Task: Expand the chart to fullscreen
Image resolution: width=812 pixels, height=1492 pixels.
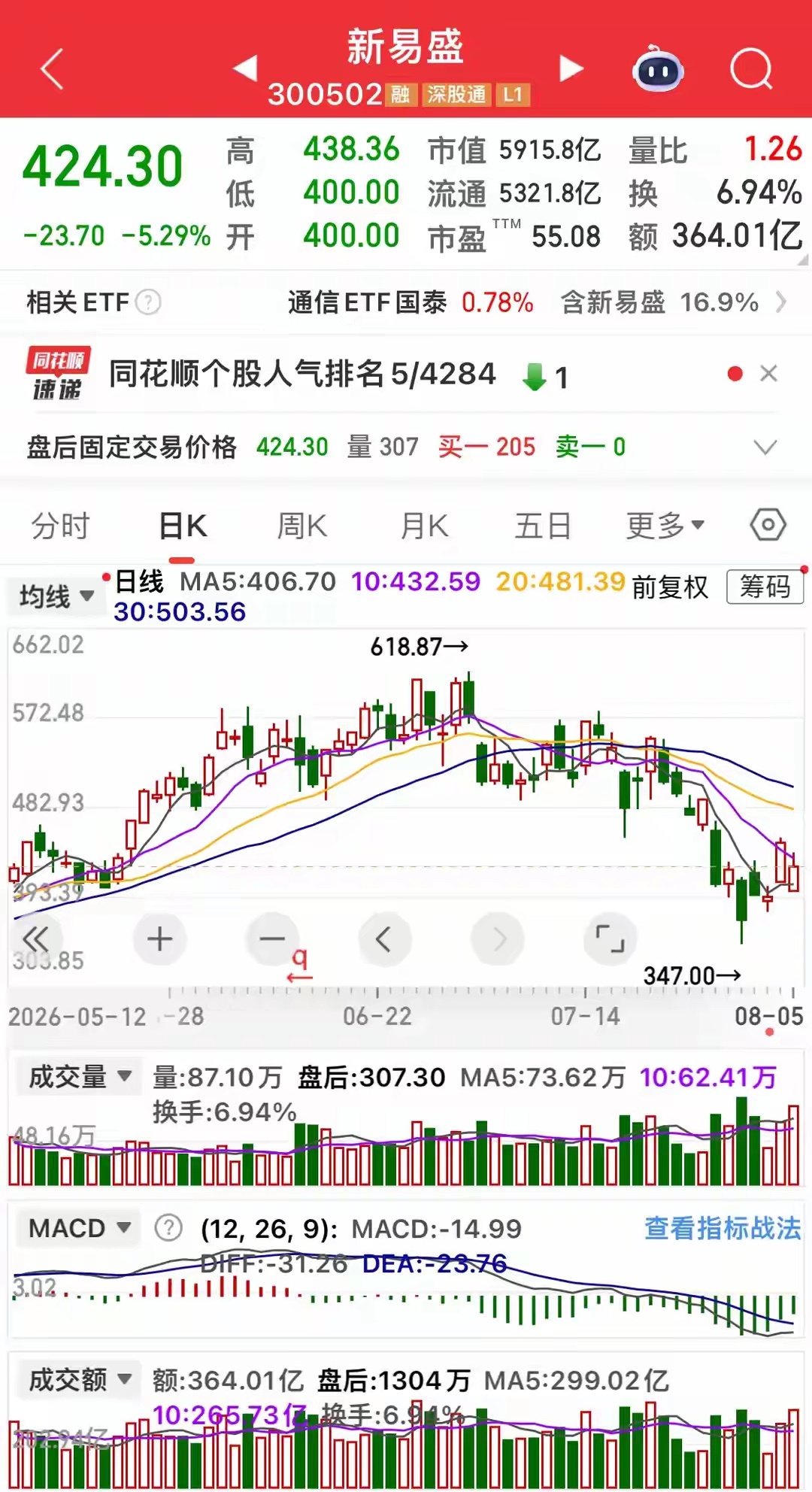Action: tap(610, 939)
